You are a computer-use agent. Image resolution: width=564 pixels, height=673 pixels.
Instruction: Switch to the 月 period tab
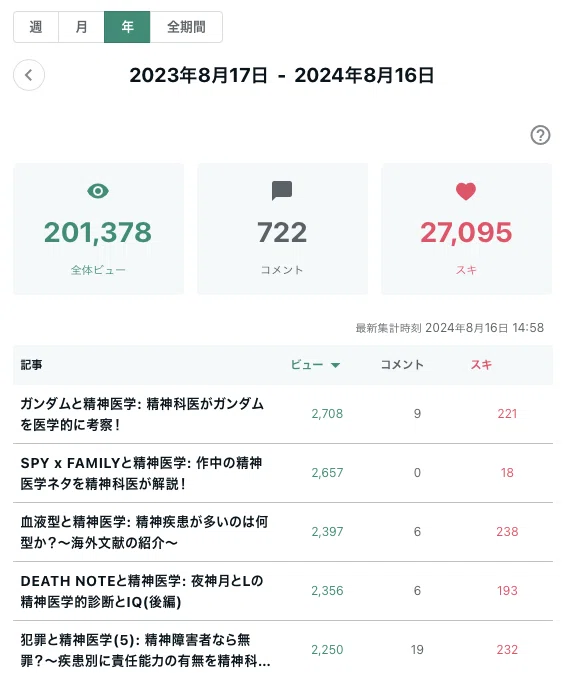tap(82, 27)
